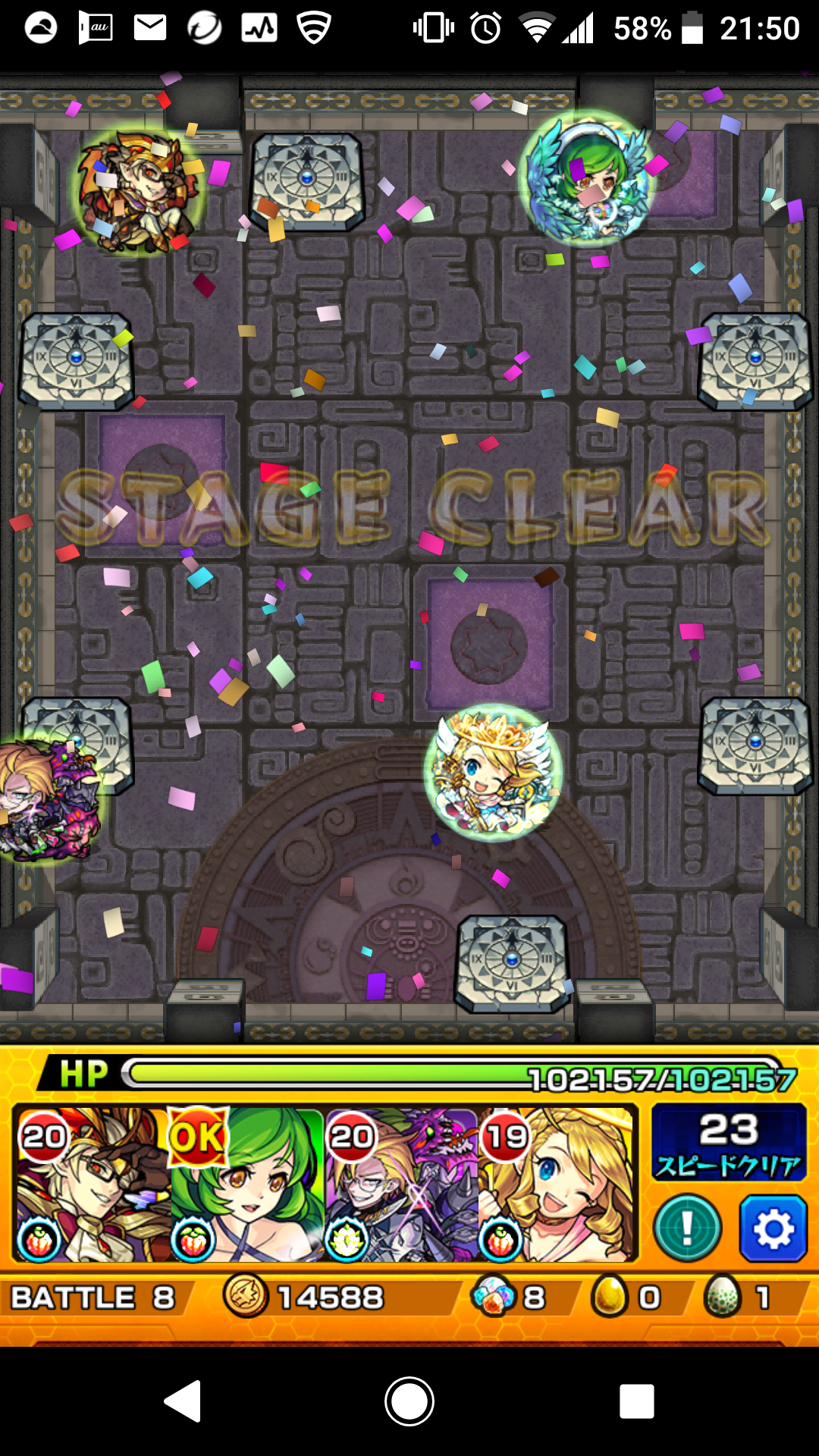819x1456 pixels.
Task: Select the blonde winking character portrait
Action: (x=557, y=1185)
